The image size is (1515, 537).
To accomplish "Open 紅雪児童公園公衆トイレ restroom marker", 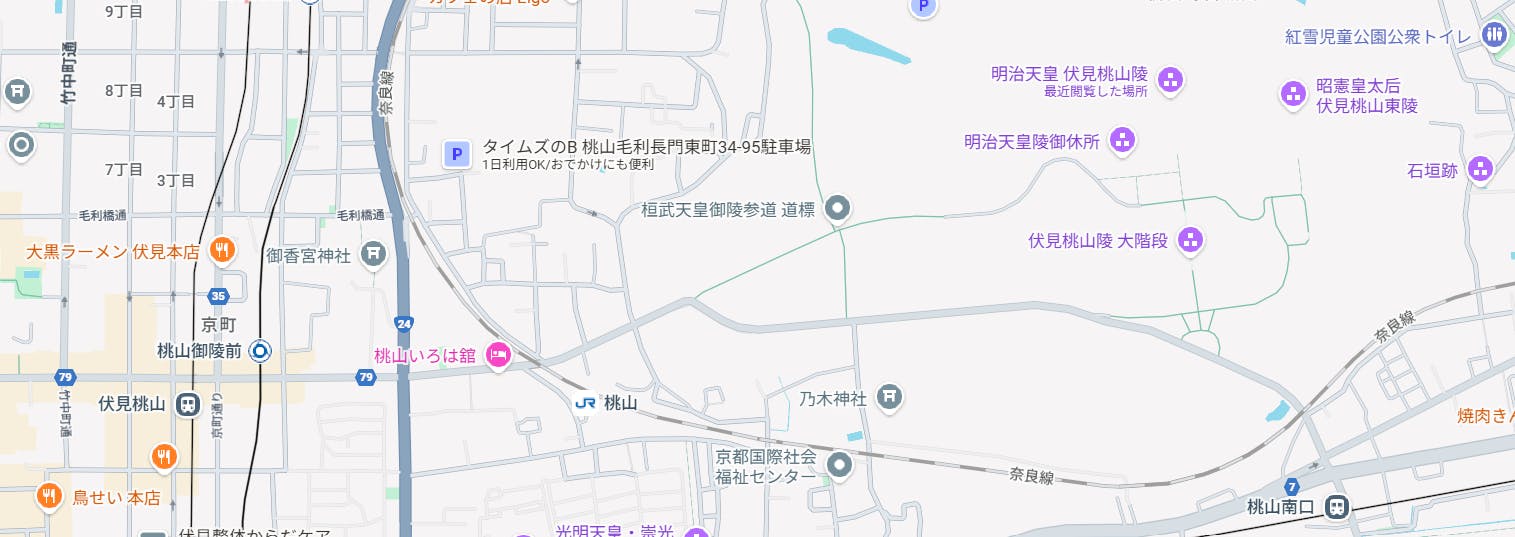I will 1495,35.
